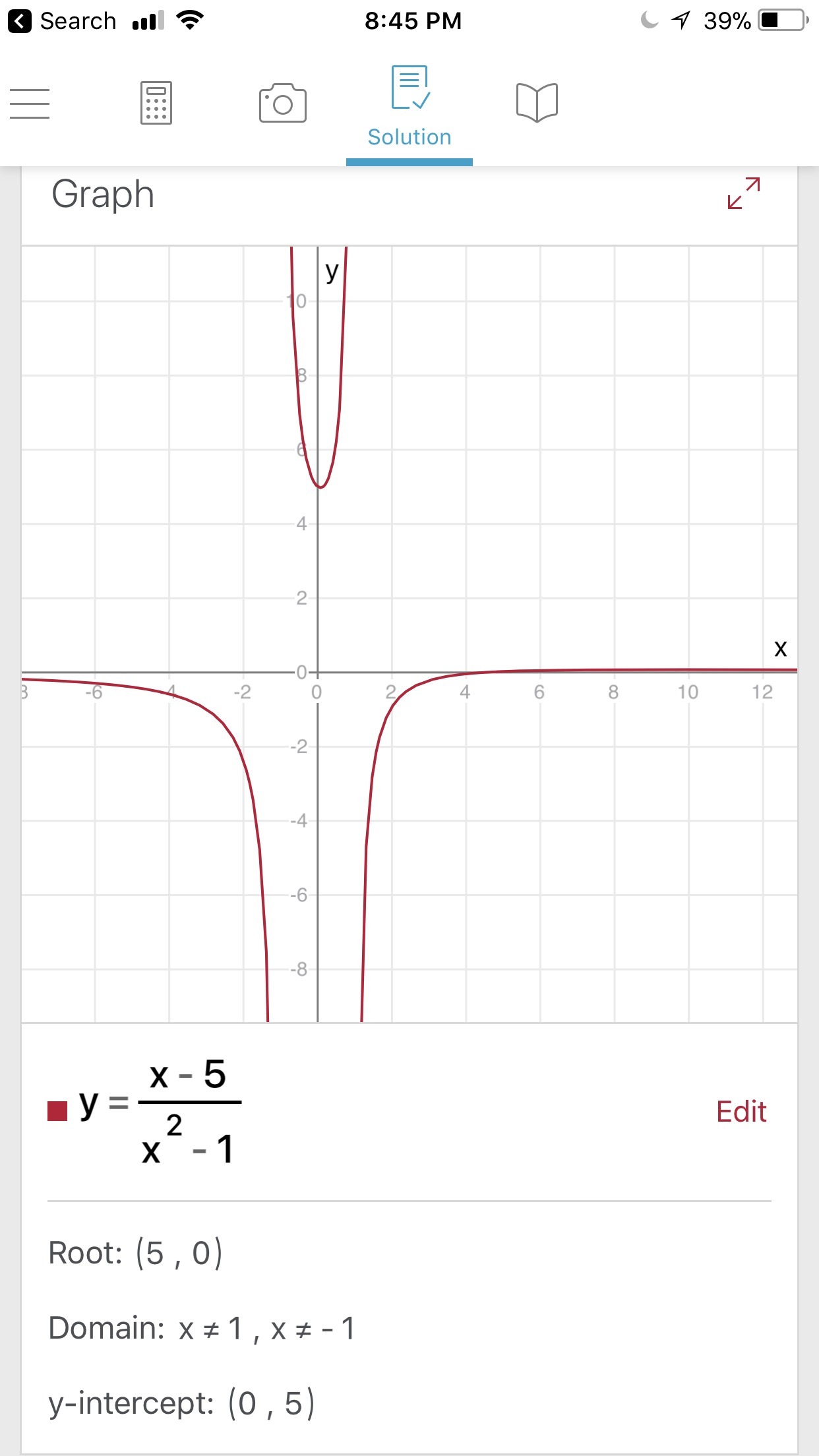
Task: Return to Search via back arrow
Action: [20, 21]
